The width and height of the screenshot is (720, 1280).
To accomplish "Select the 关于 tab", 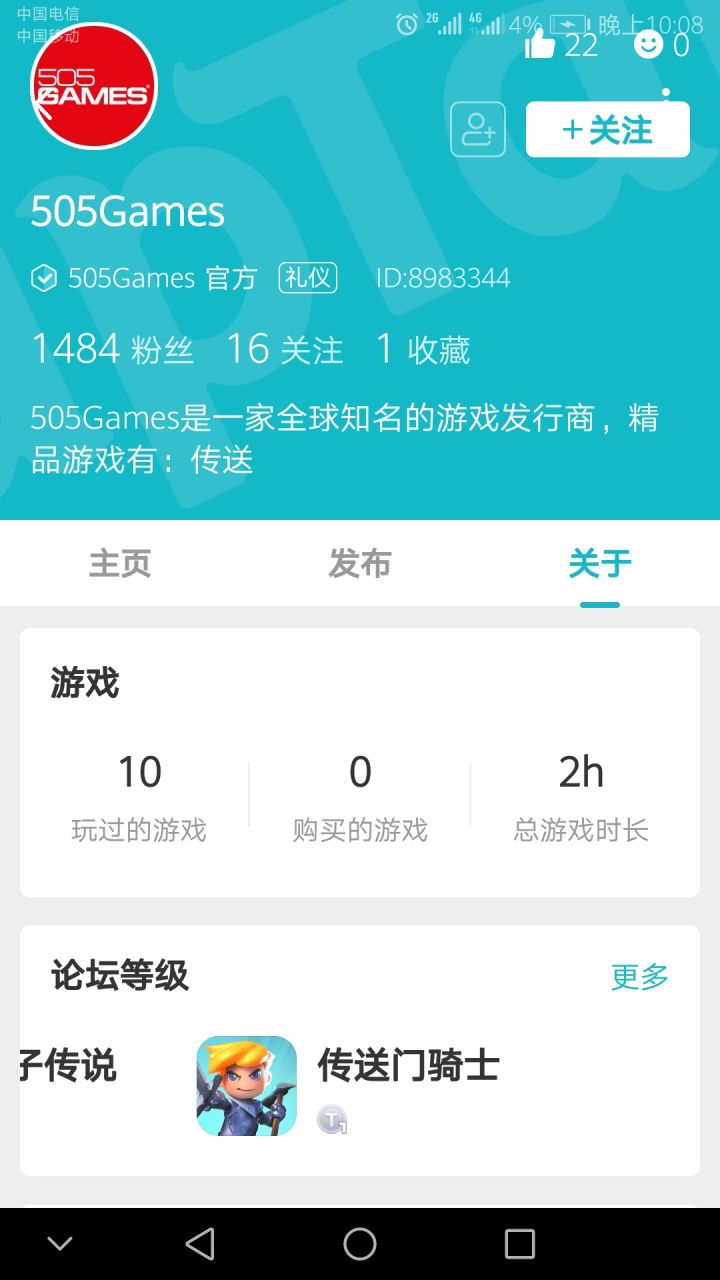I will pyautogui.click(x=598, y=563).
